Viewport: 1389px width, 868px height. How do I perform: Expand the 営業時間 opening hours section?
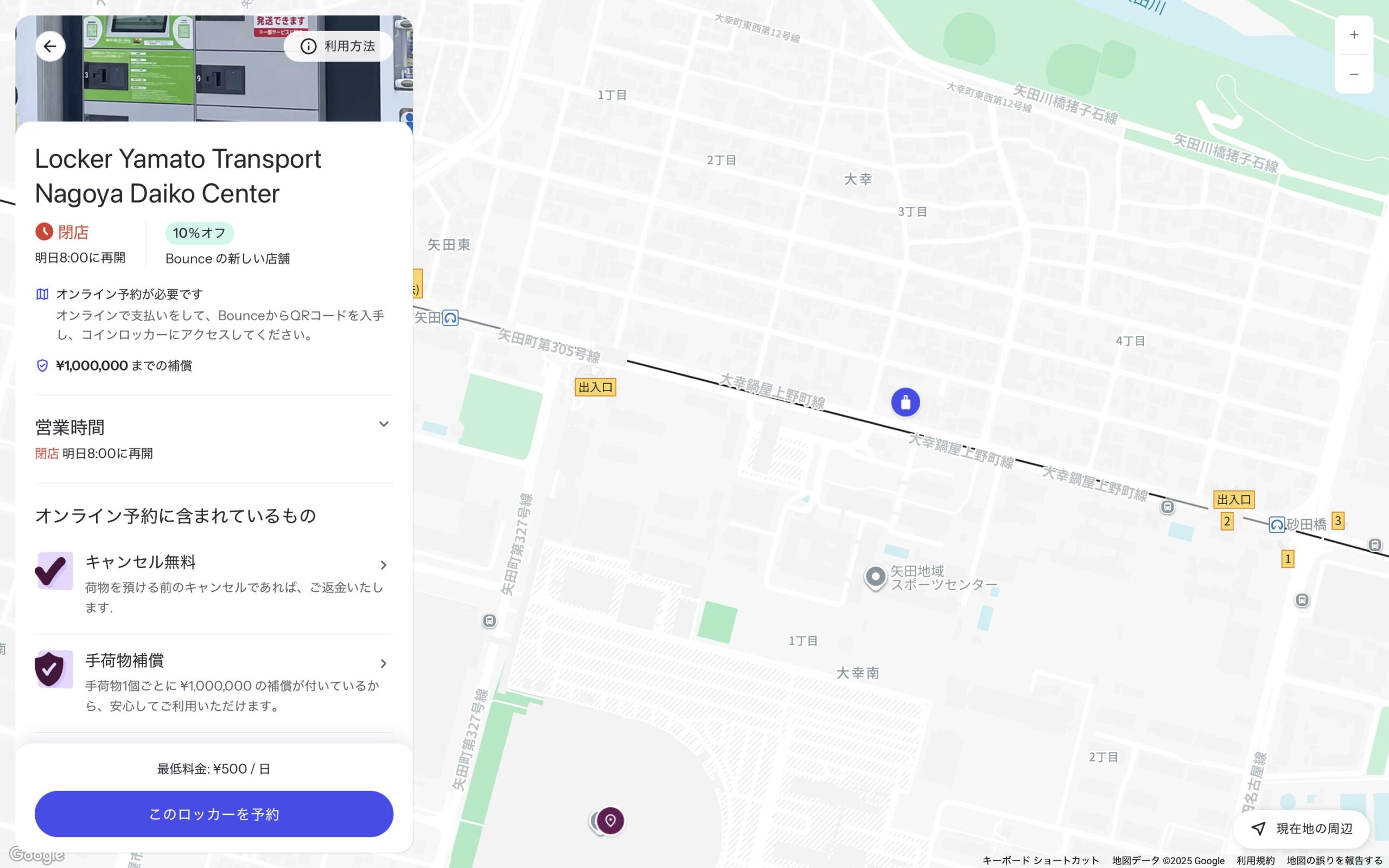384,424
